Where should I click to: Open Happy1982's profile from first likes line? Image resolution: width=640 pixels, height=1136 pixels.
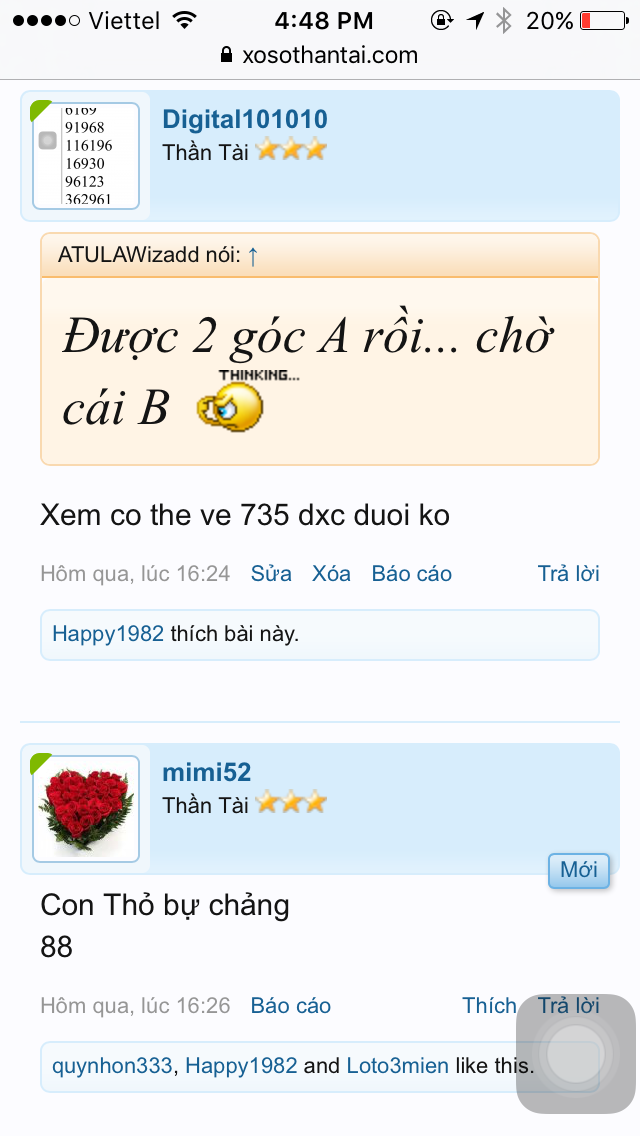coord(108,633)
